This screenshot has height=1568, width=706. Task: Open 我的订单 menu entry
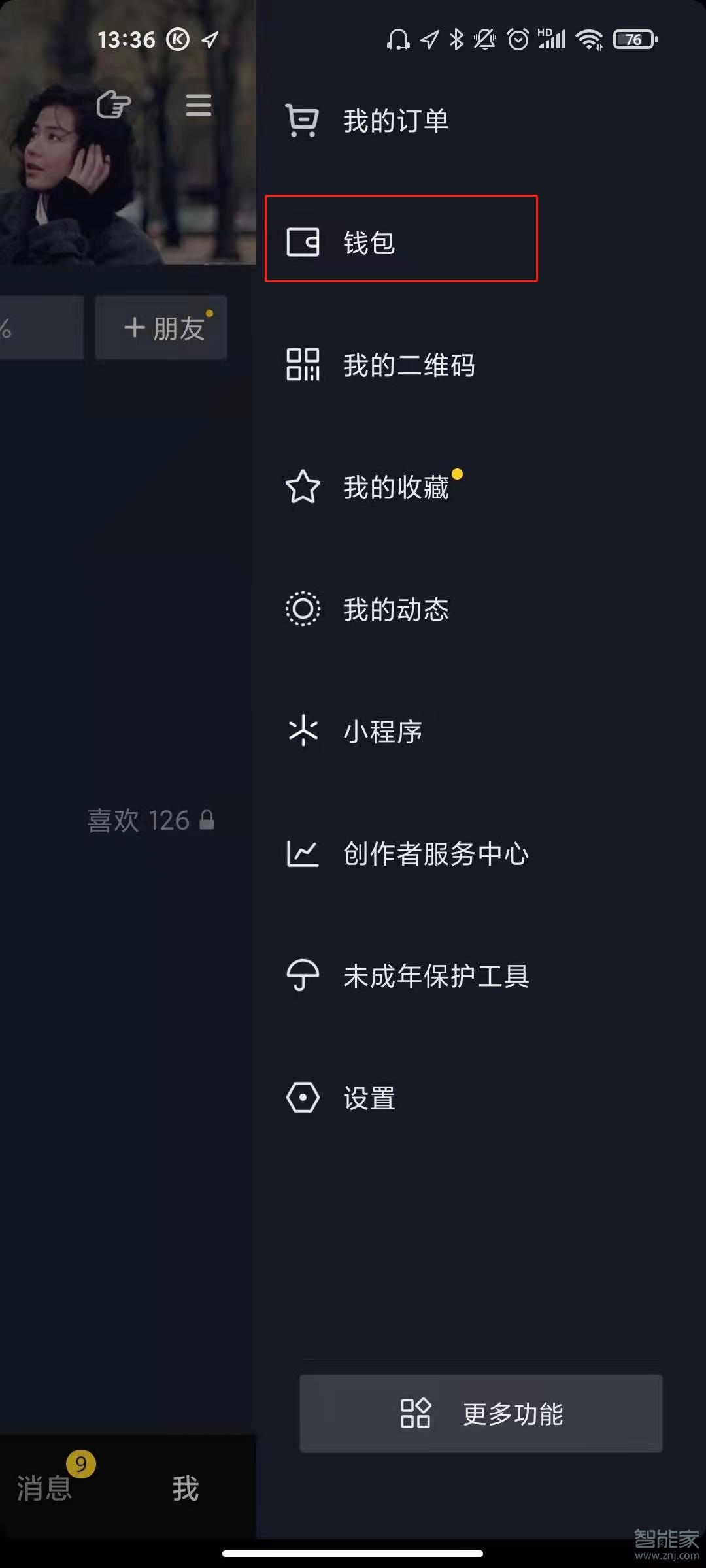point(395,120)
